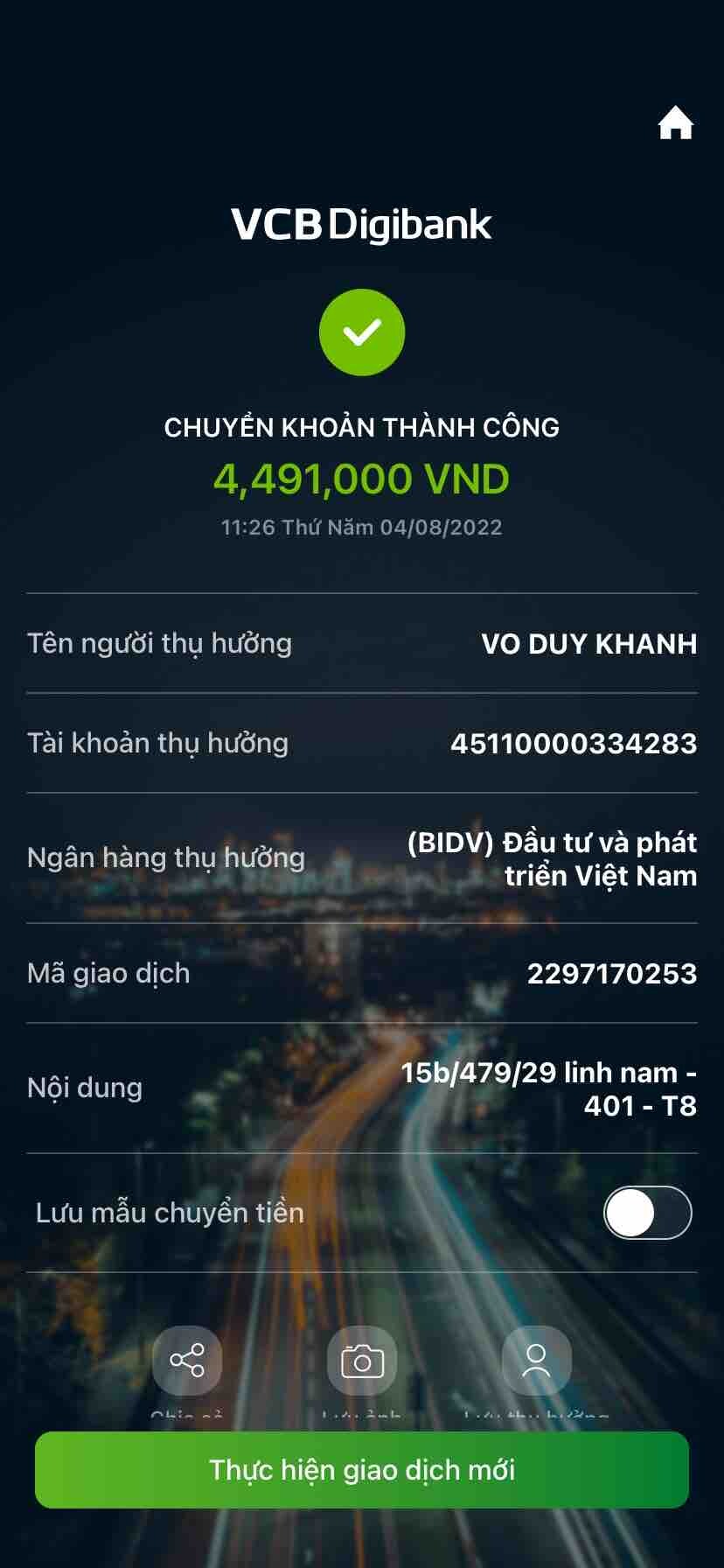Tap Thực hiện giao dịch mới button
Screen dimensions: 724x1568
362,1469
